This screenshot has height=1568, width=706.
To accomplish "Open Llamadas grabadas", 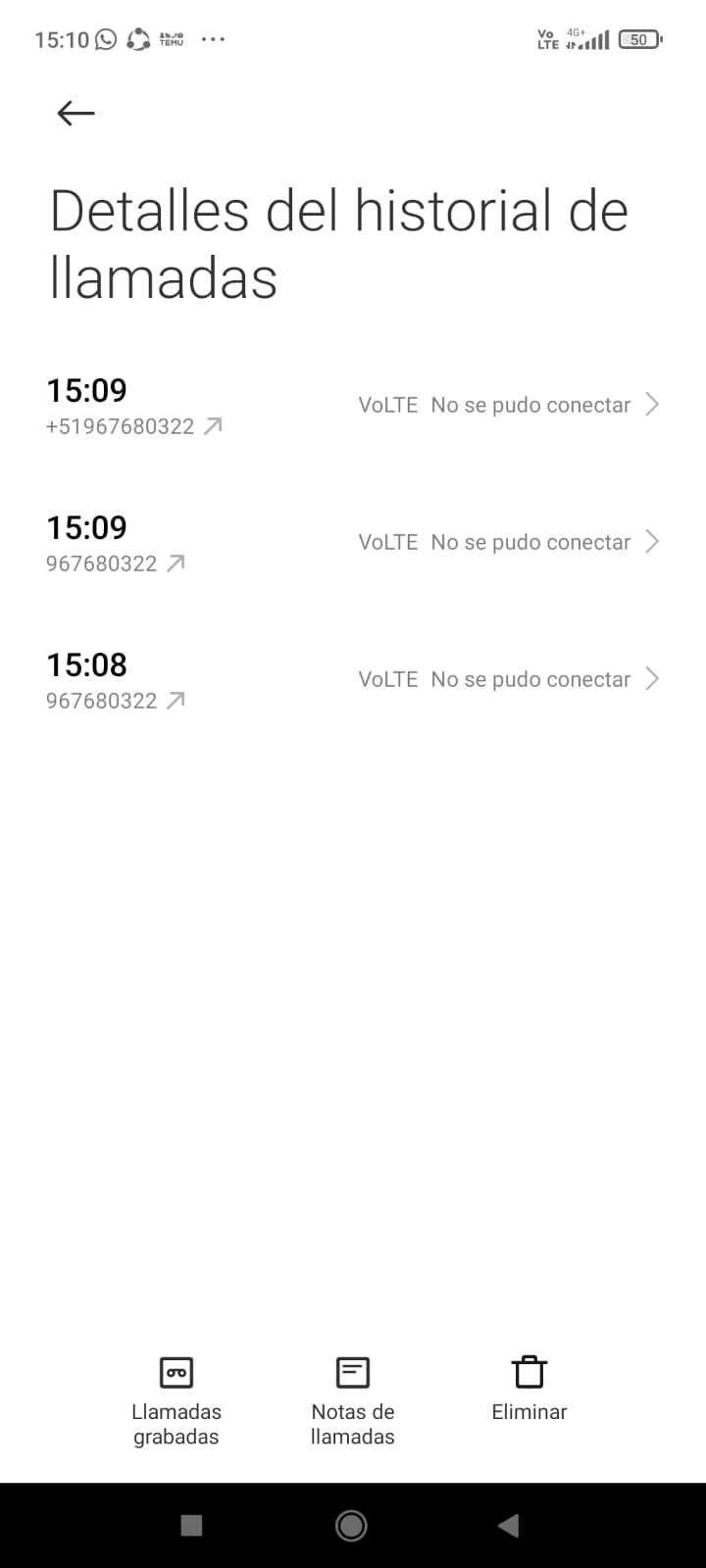I will (176, 1399).
